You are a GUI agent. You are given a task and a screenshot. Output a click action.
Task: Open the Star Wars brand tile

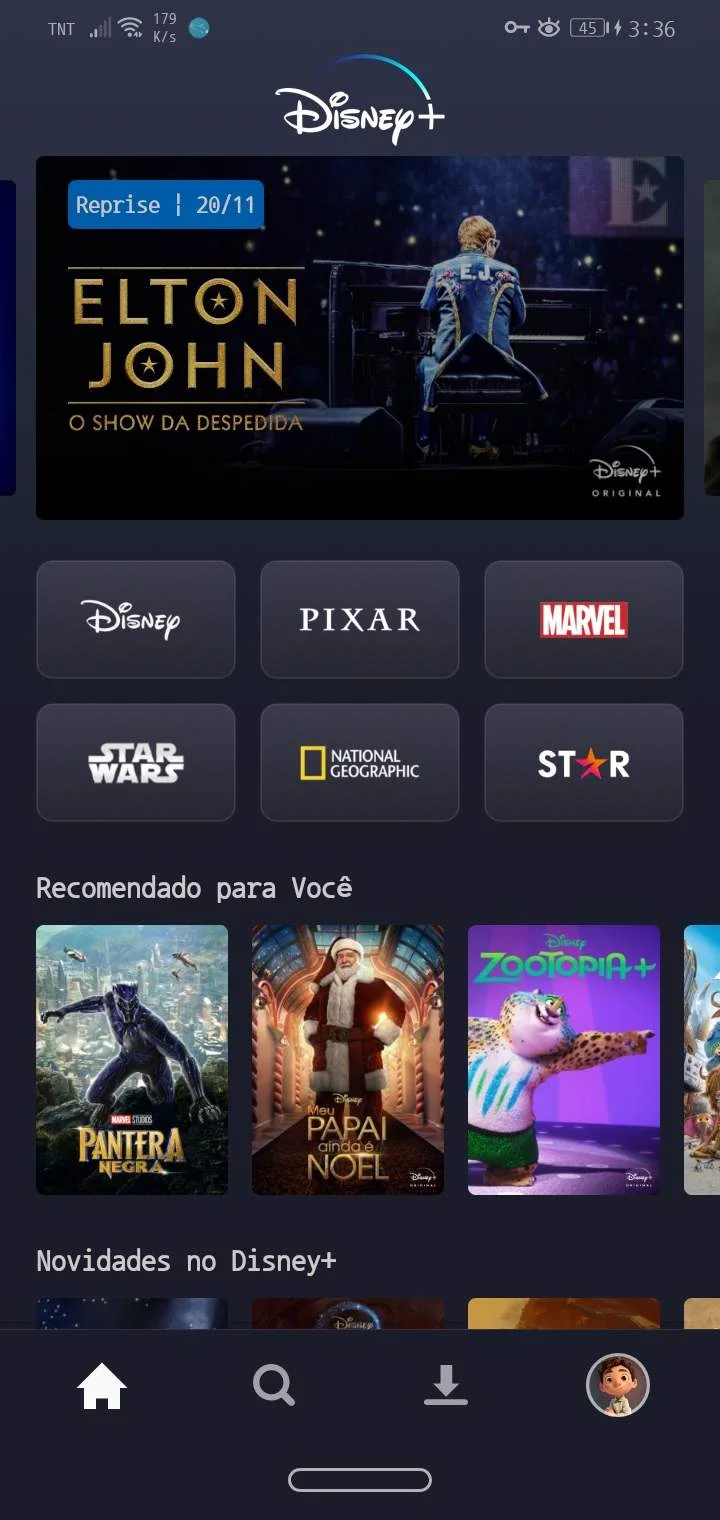(136, 763)
